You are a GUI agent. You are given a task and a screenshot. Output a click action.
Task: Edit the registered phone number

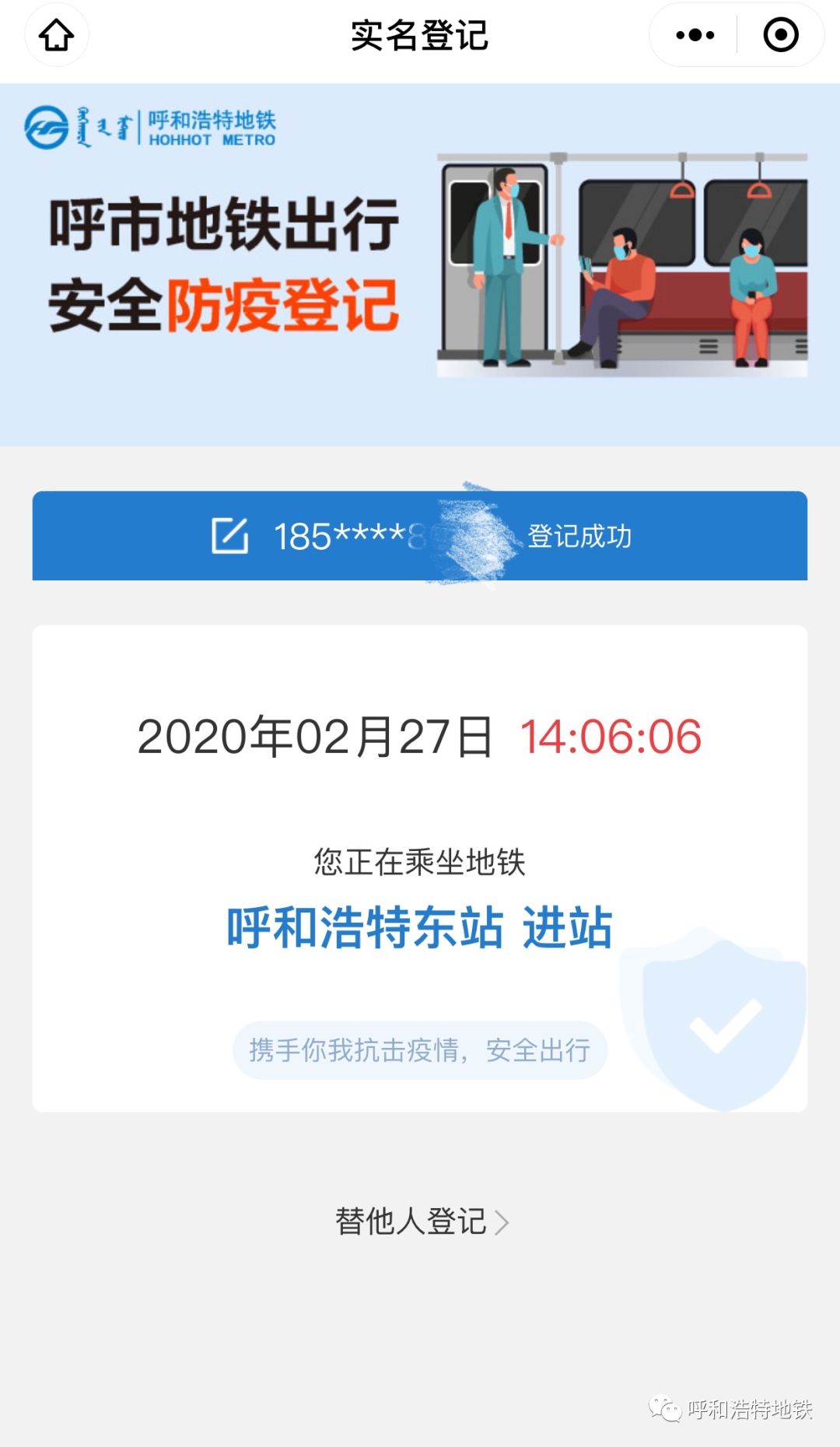(230, 536)
